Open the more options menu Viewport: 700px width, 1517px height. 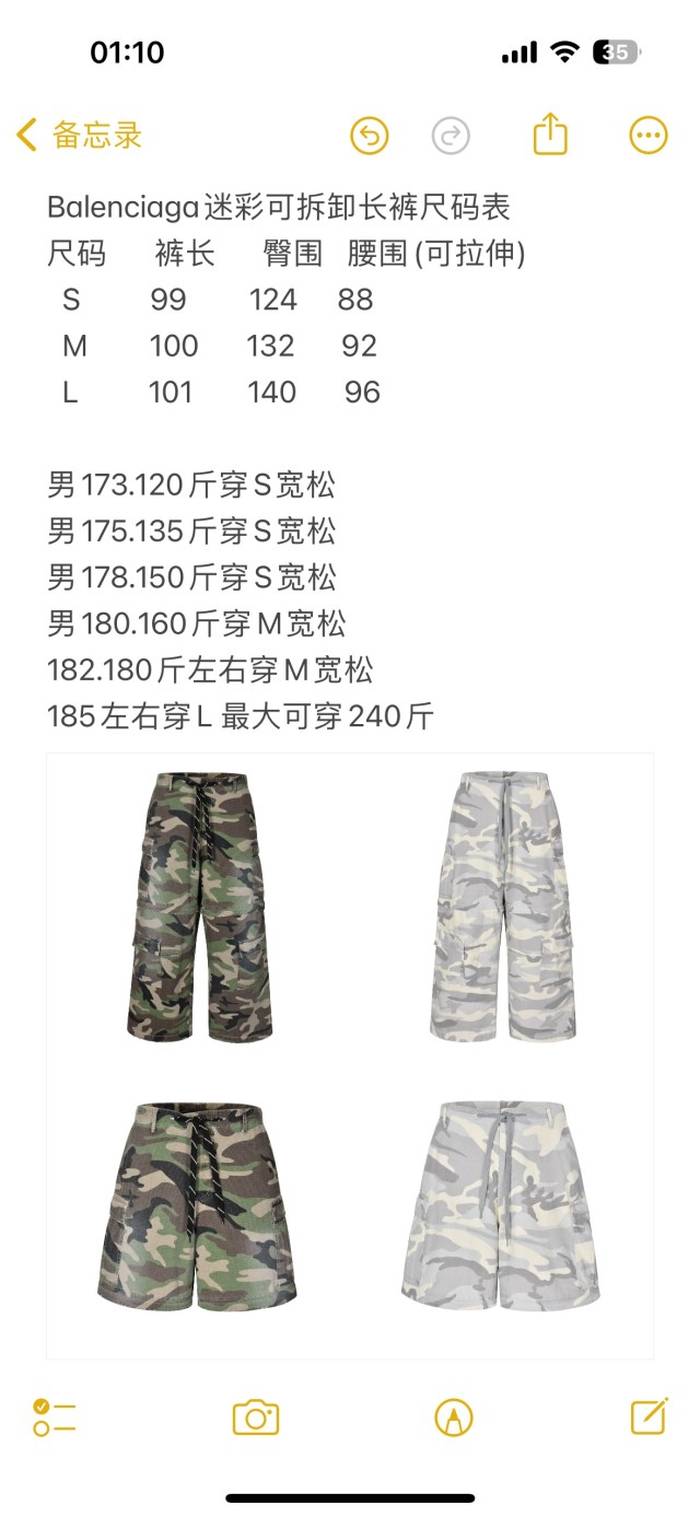[648, 135]
